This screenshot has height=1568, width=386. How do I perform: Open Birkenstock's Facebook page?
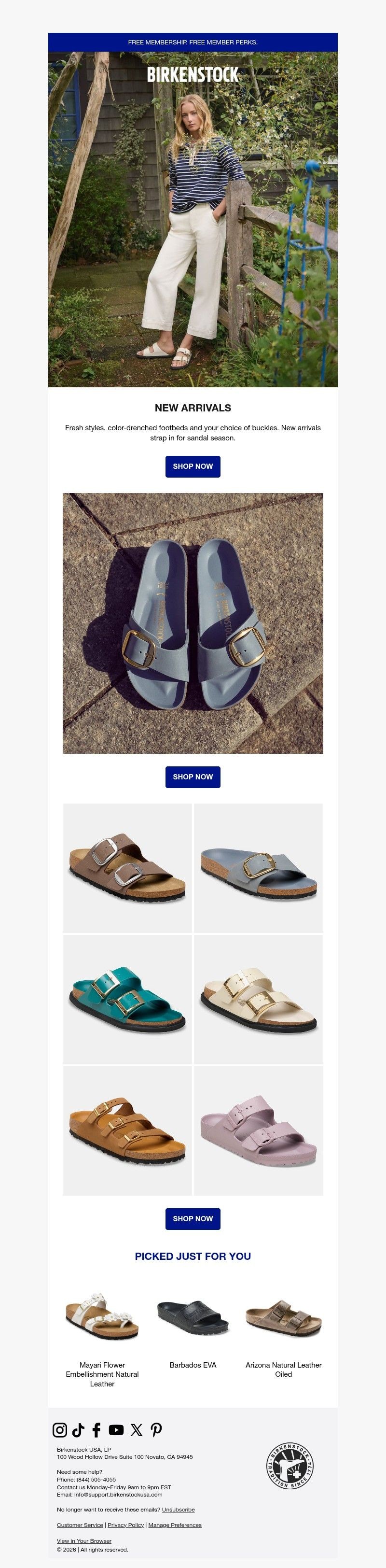[x=96, y=1430]
